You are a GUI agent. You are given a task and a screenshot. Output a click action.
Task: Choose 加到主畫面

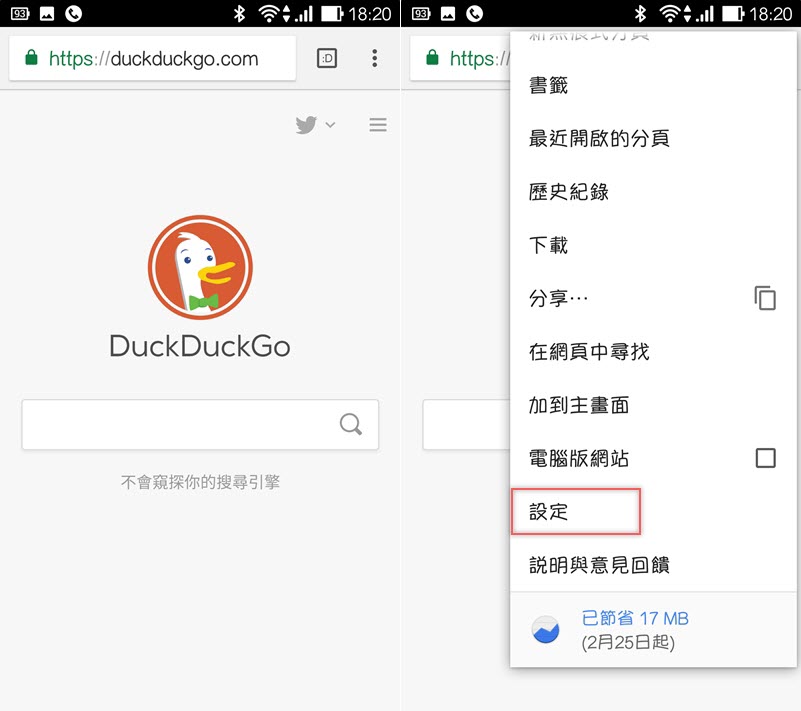578,405
